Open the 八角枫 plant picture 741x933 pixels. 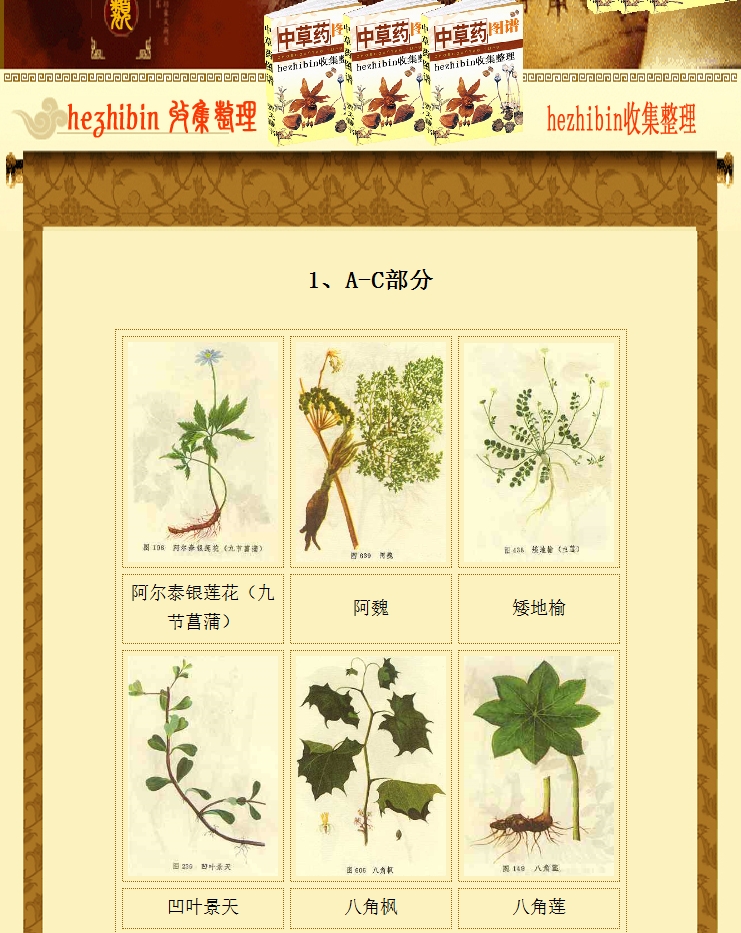click(371, 765)
